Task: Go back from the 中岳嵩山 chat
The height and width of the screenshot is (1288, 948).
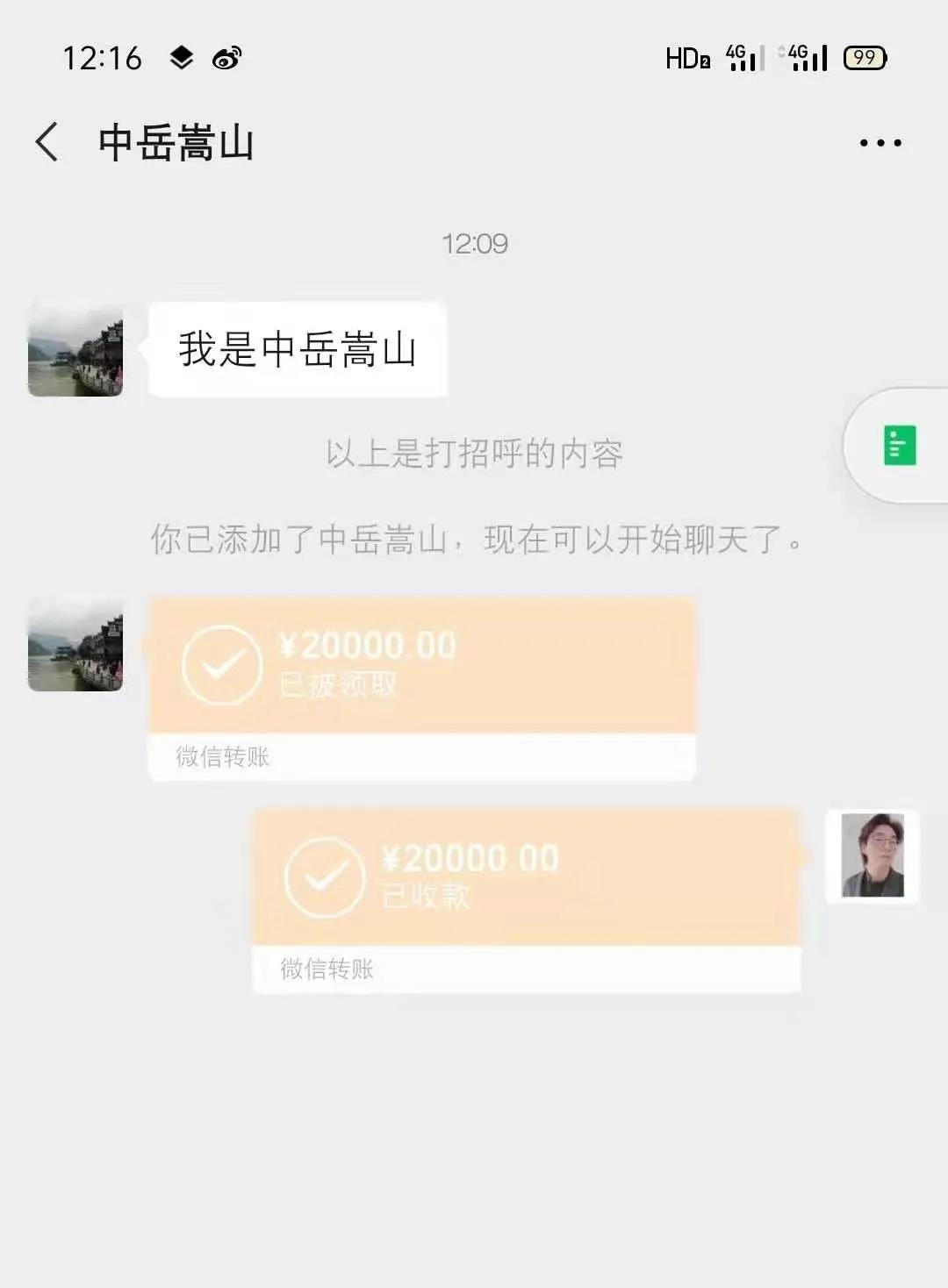Action: pyautogui.click(x=47, y=142)
